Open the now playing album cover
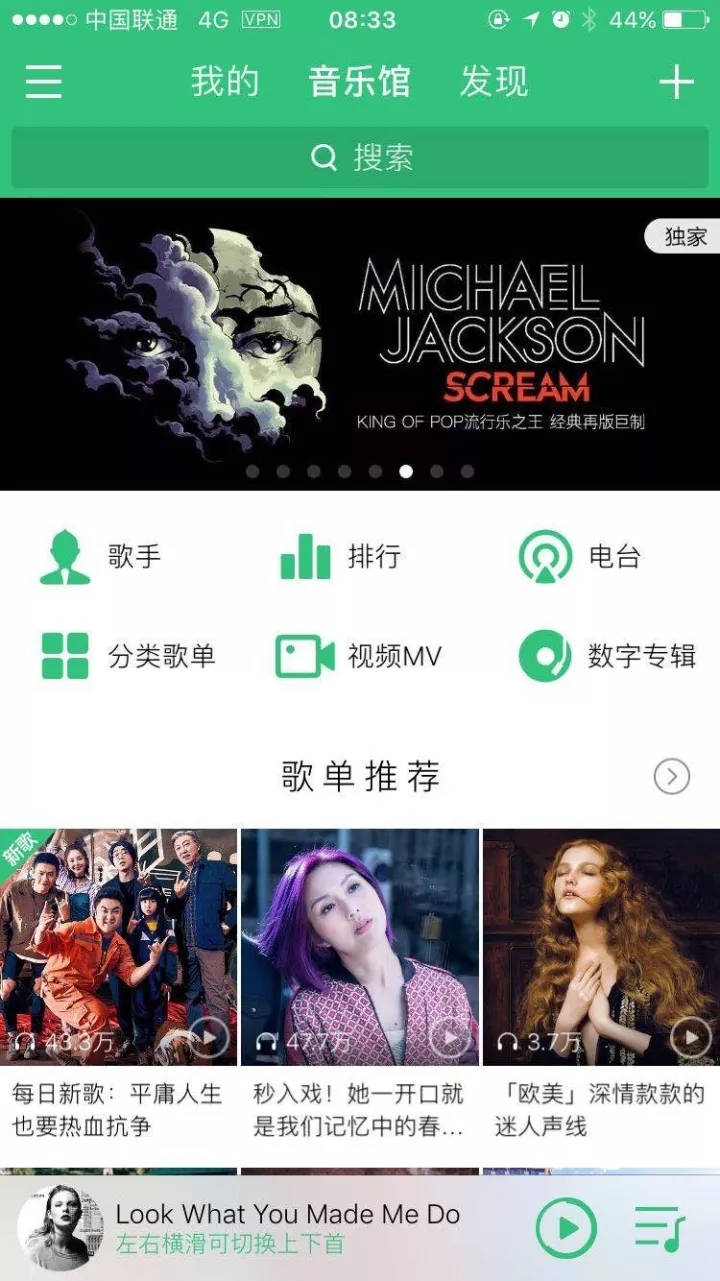This screenshot has height=1281, width=720. (x=60, y=1228)
